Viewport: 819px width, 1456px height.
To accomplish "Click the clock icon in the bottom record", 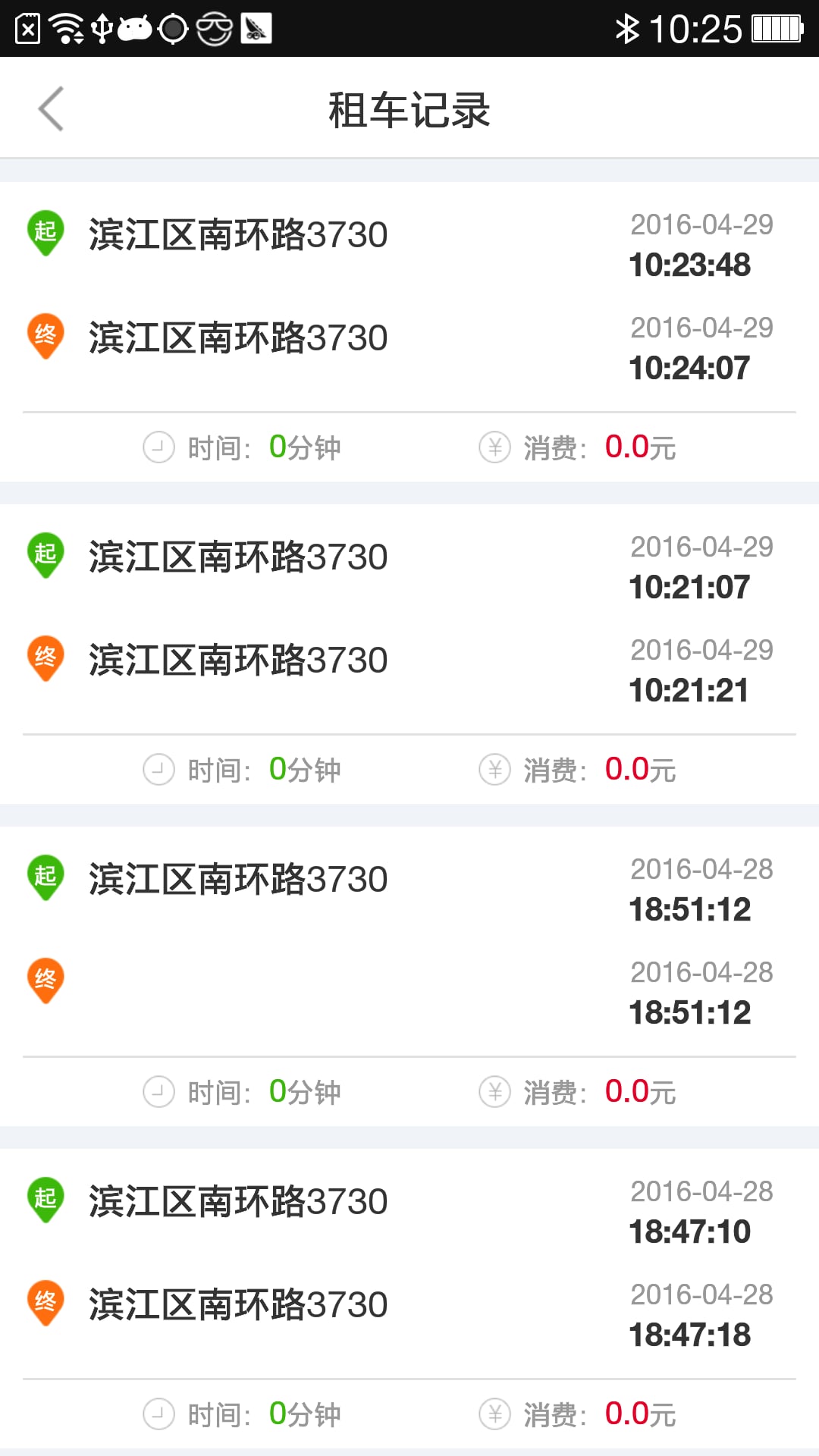I will [x=158, y=1413].
